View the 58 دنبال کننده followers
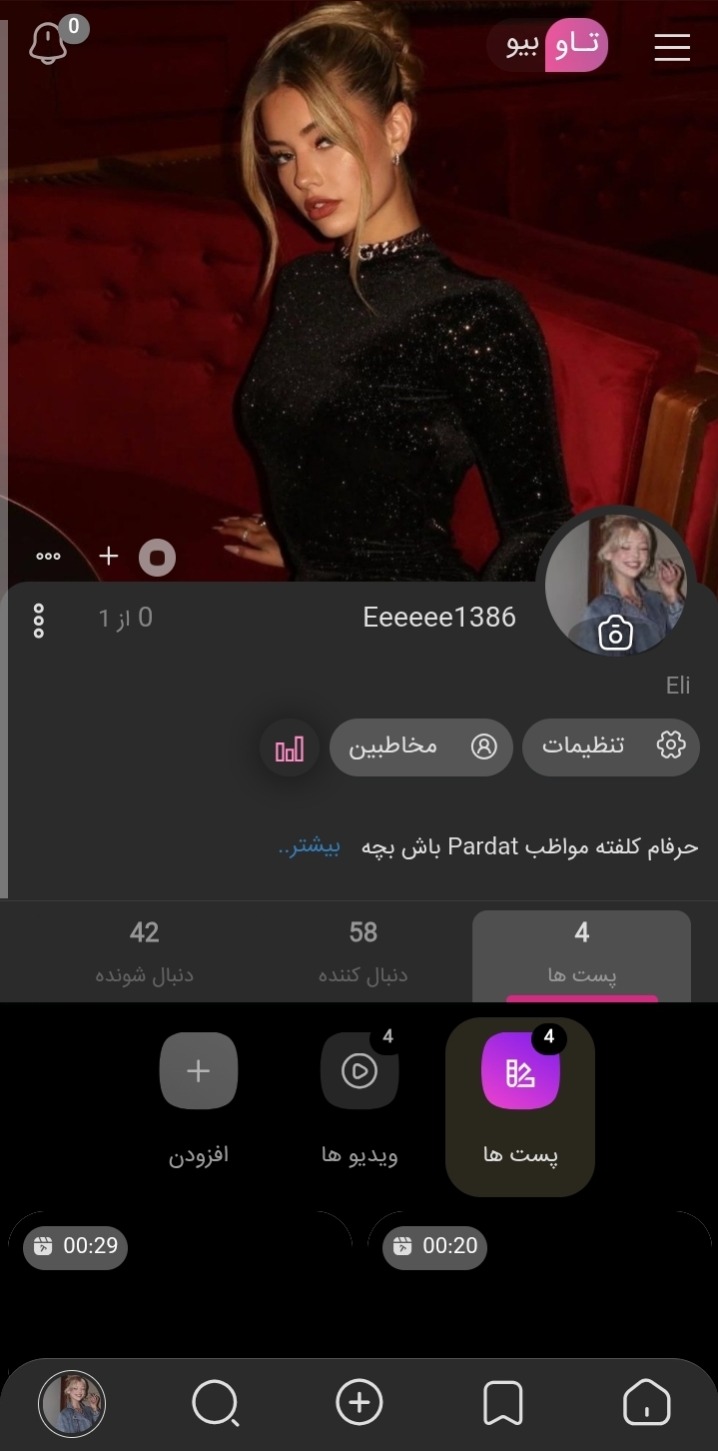 tap(363, 952)
